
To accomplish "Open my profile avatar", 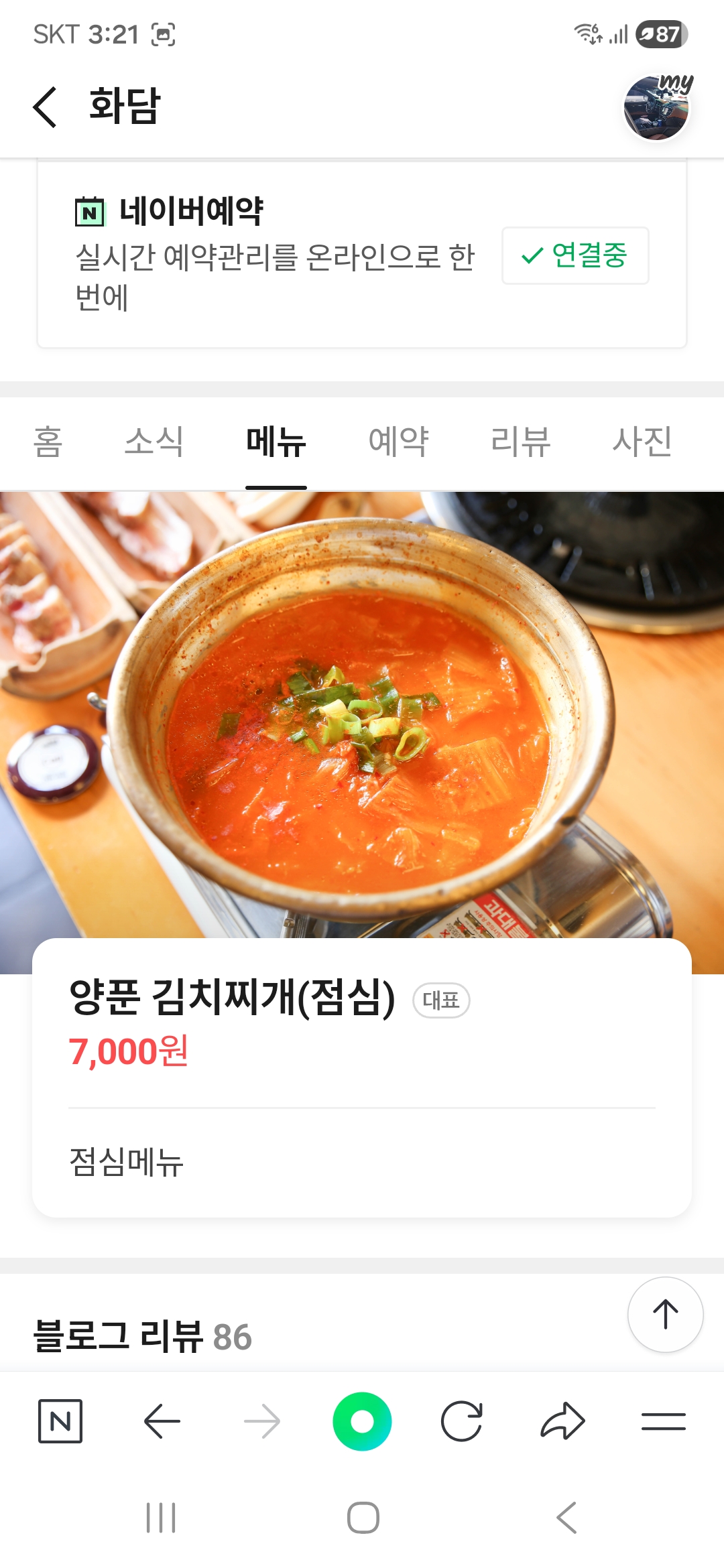I will tap(656, 107).
